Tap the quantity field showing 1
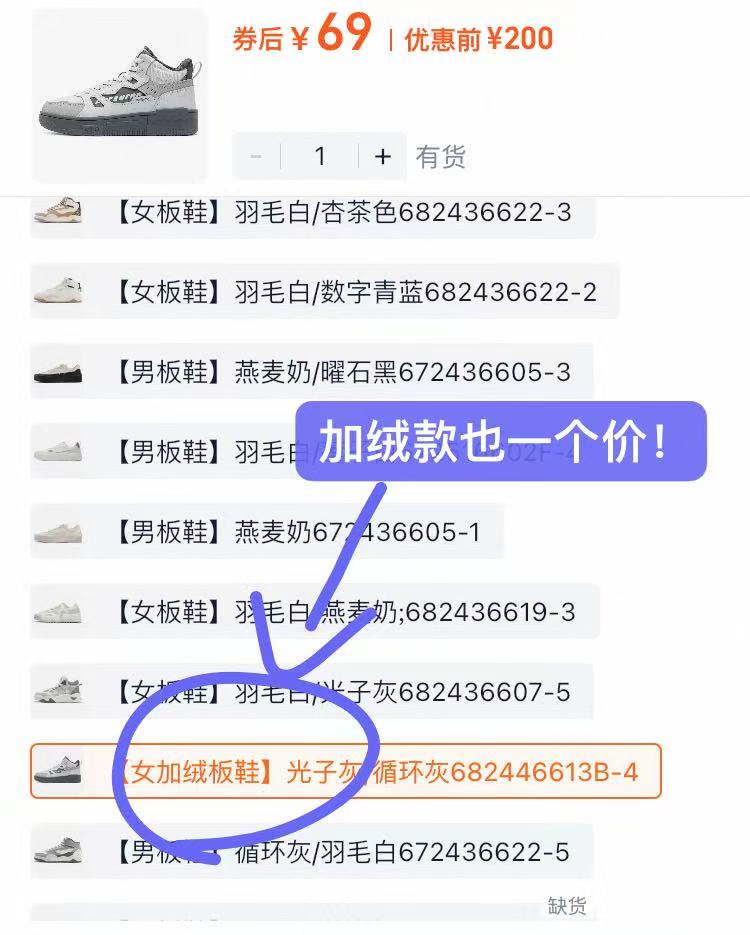The image size is (750, 935). (x=320, y=156)
